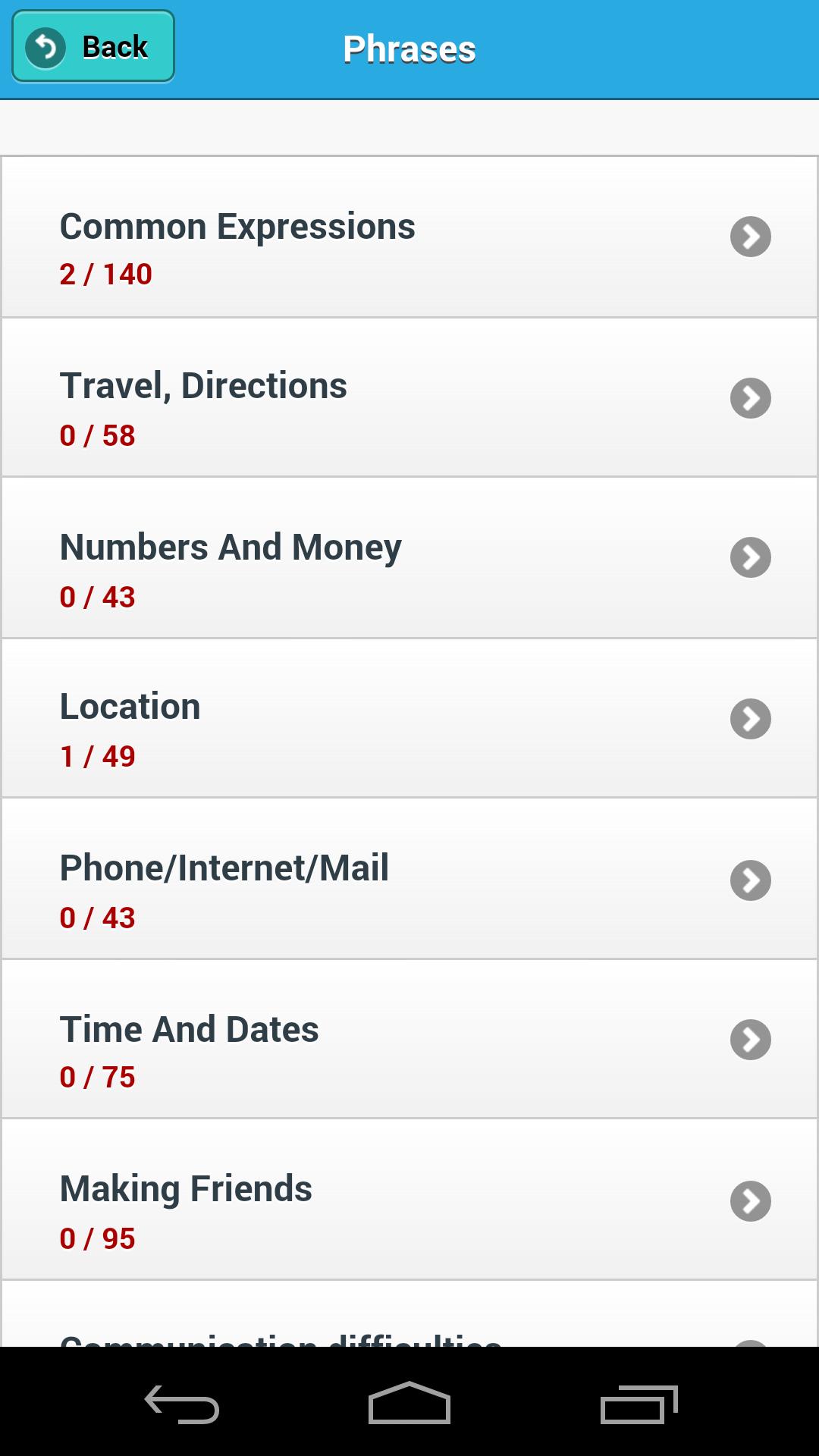Open Numbers And Money phrases
The image size is (819, 1456).
click(409, 558)
